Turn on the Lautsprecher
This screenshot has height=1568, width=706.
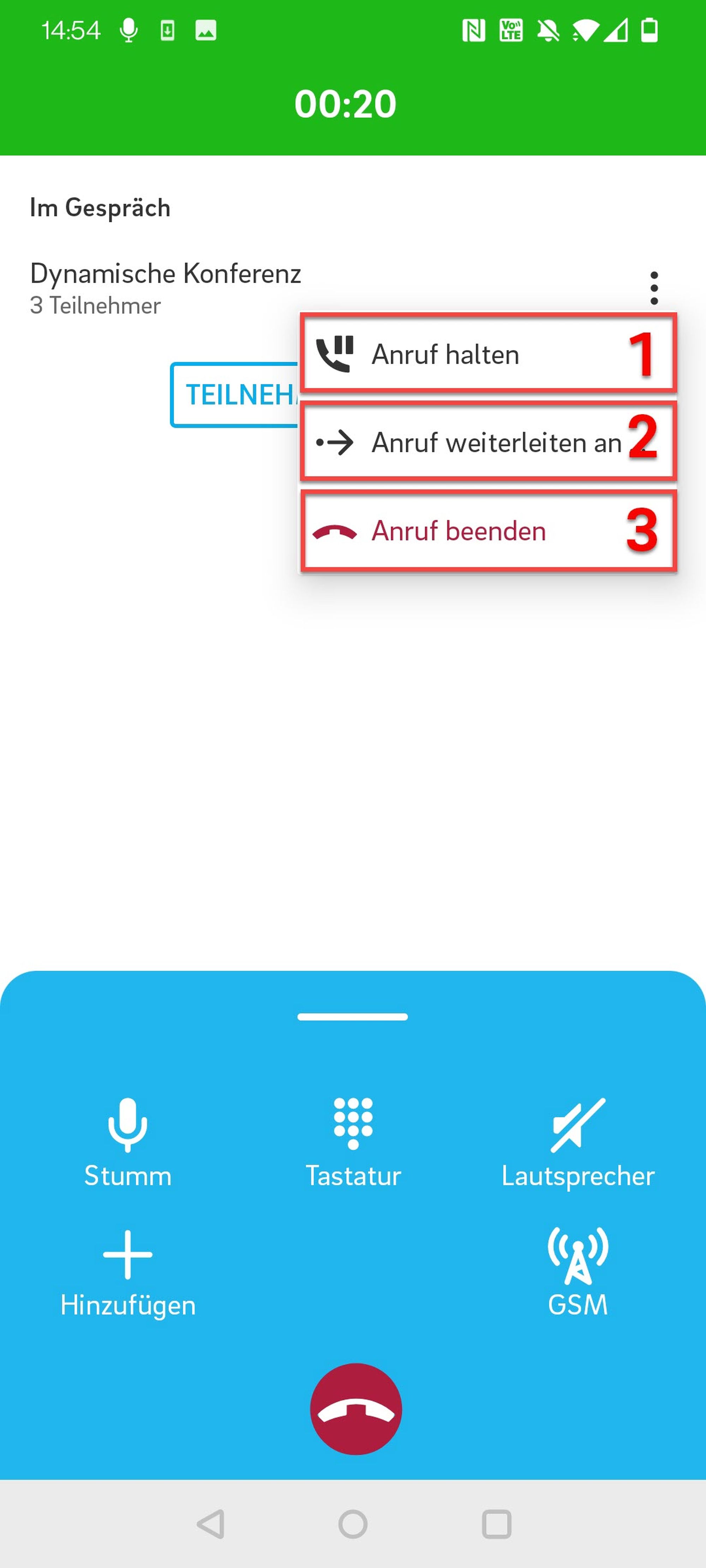578,1143
